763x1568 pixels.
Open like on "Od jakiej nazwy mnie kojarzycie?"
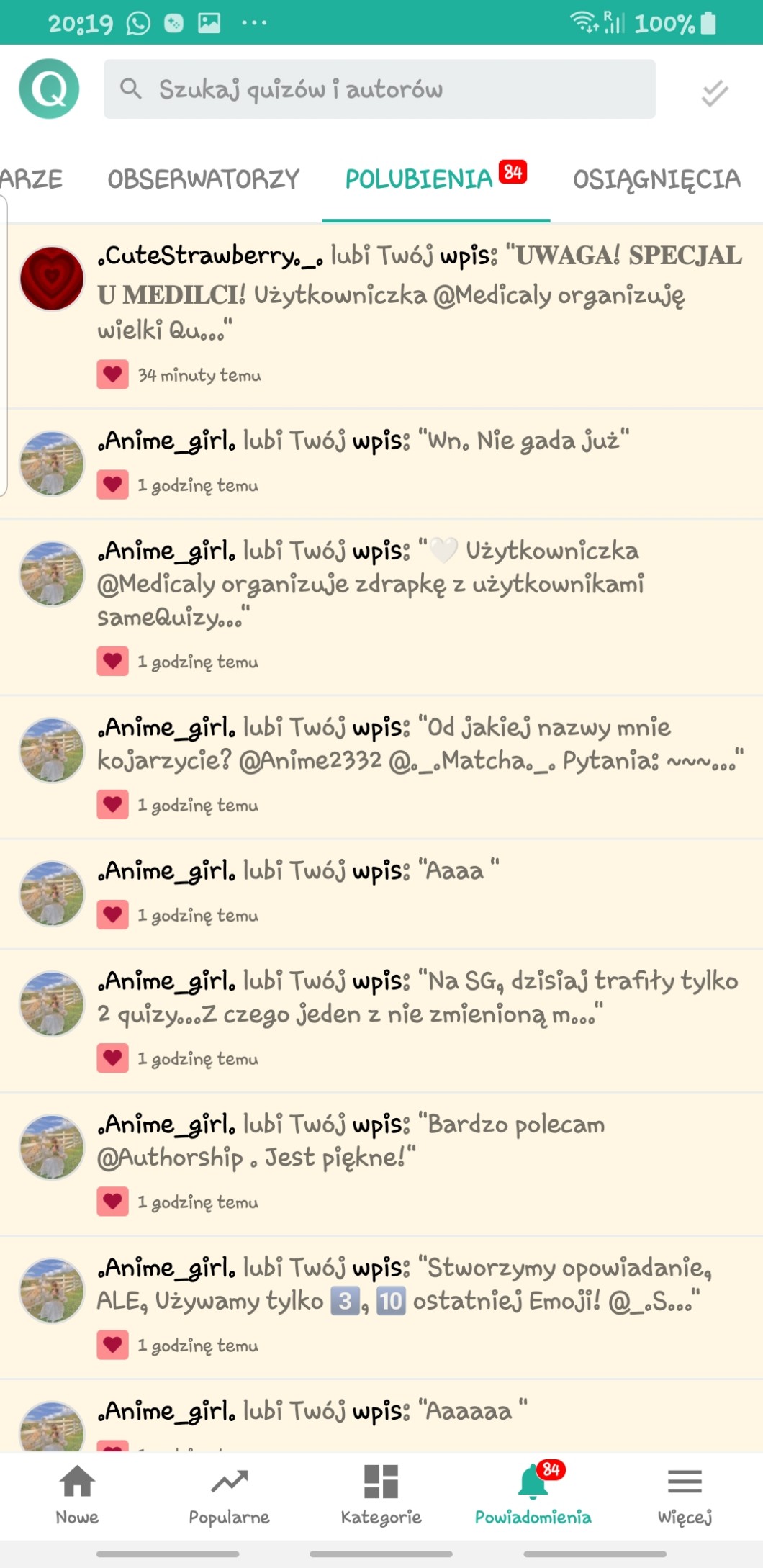pos(420,744)
